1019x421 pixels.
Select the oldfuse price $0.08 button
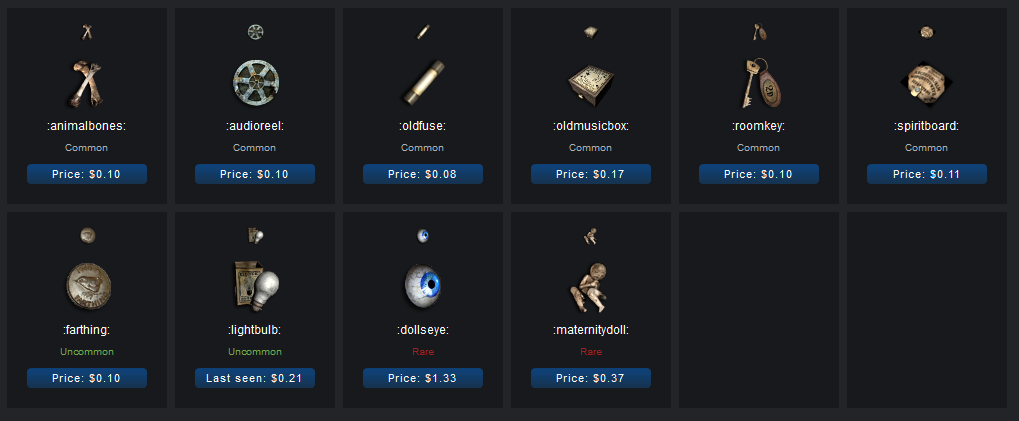[423, 174]
